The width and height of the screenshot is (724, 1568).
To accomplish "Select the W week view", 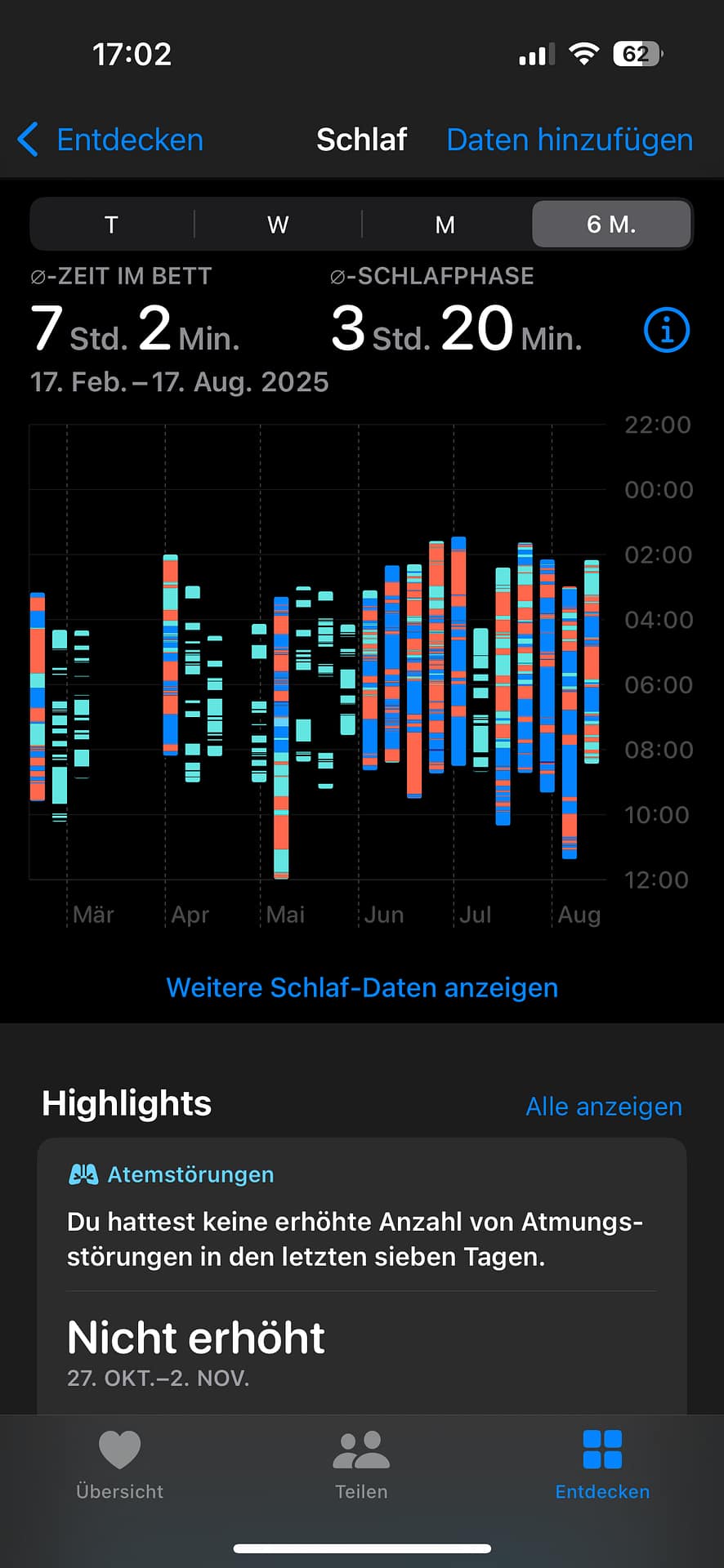I will coord(278,225).
